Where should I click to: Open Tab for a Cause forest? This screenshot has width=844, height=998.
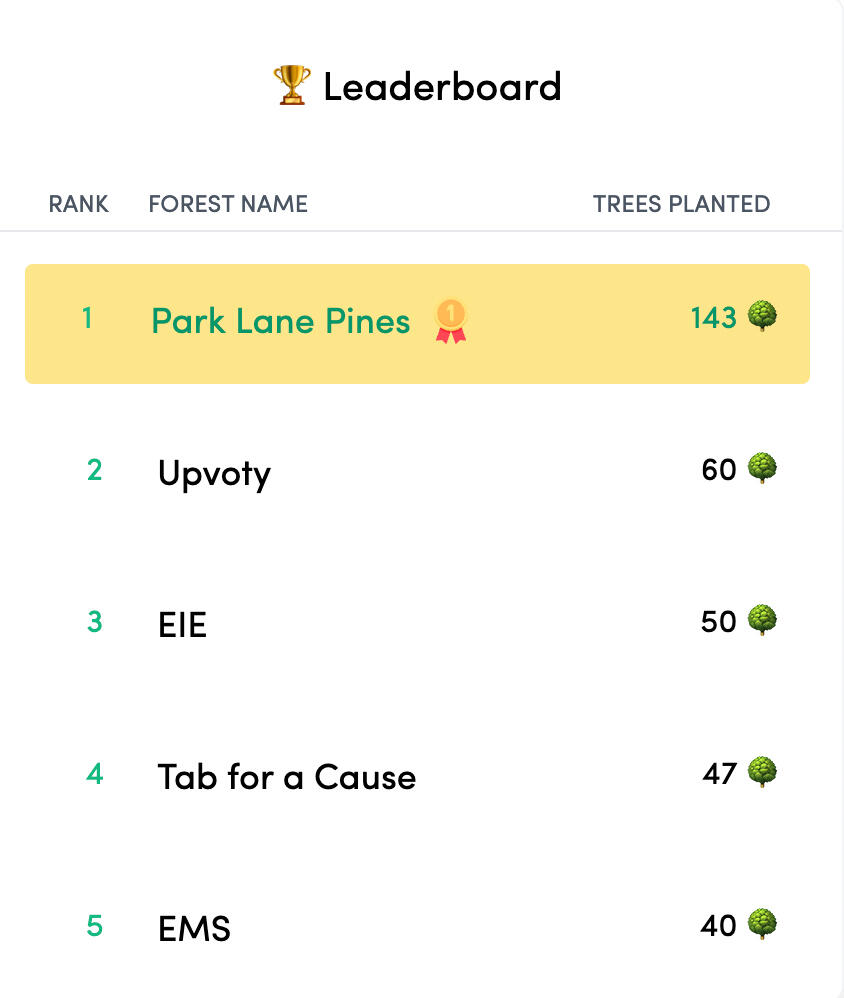[286, 777]
